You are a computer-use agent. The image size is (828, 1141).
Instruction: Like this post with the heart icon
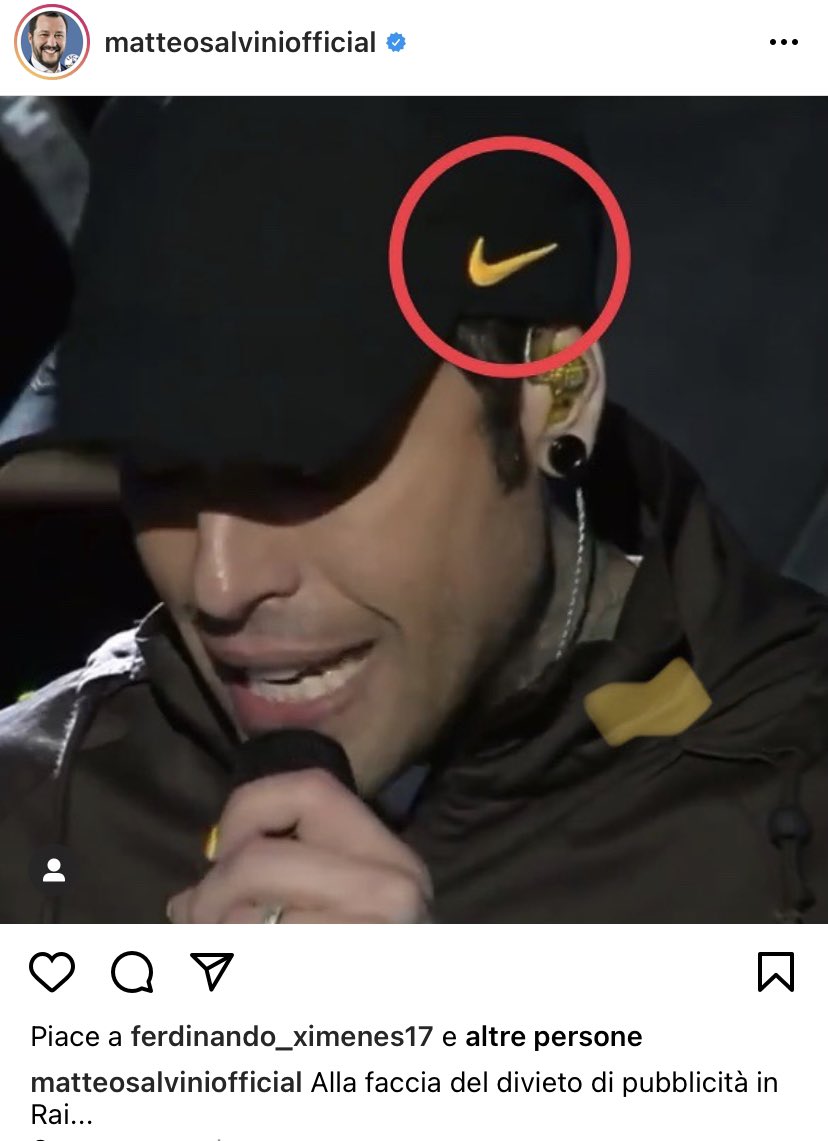pos(52,971)
